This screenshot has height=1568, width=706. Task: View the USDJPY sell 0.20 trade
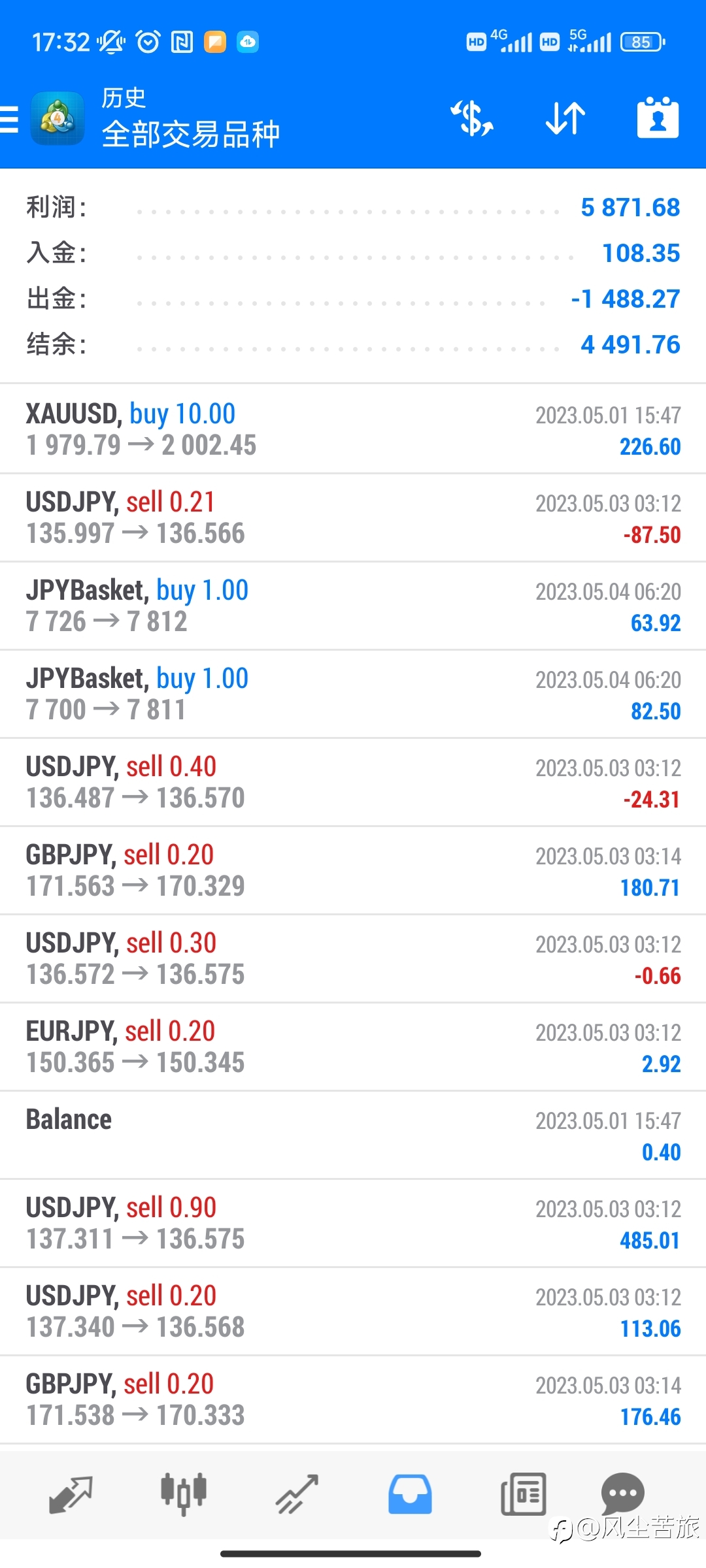pos(353,1311)
